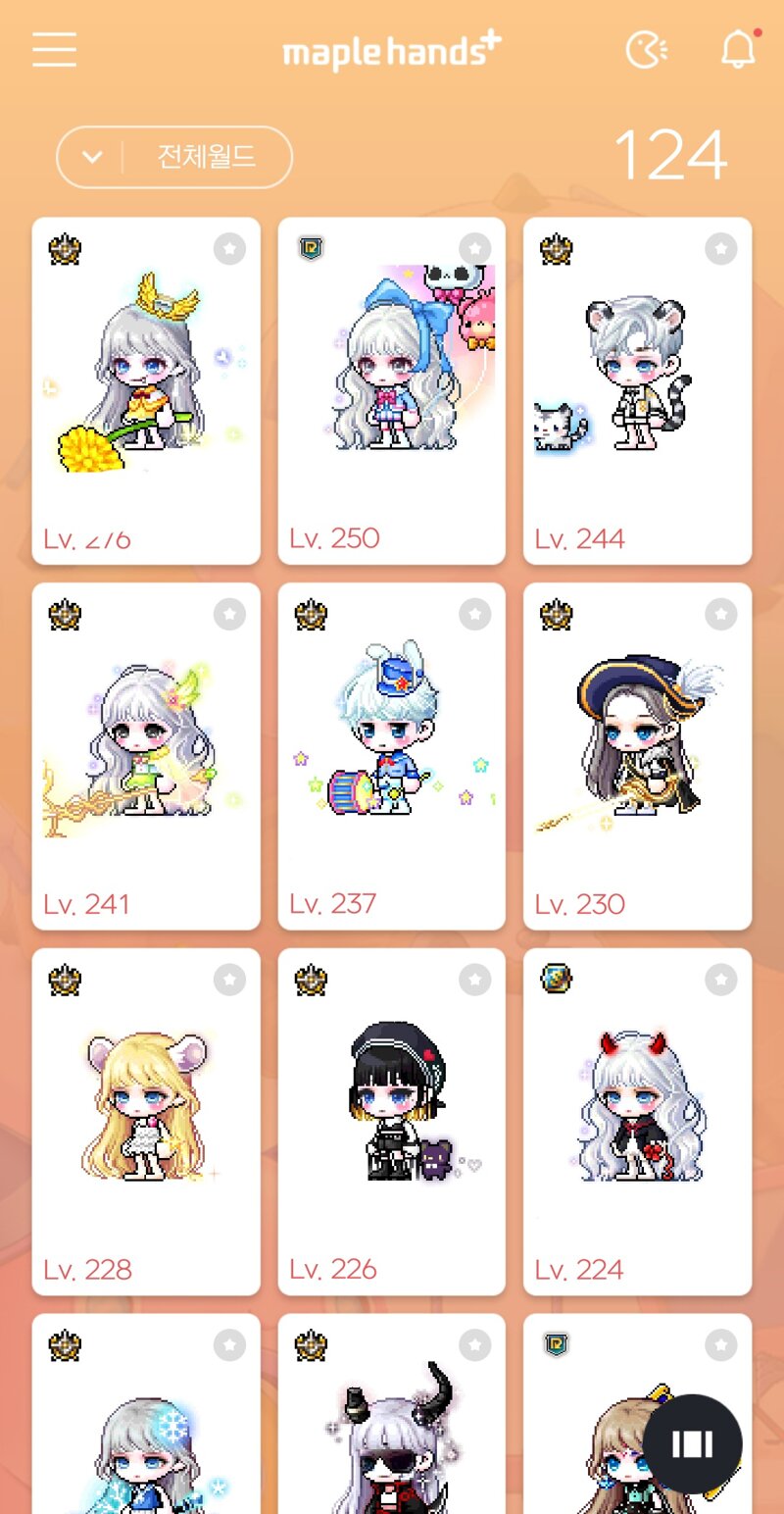Star the Lv. 244 character
The image size is (784, 1514).
tap(720, 249)
